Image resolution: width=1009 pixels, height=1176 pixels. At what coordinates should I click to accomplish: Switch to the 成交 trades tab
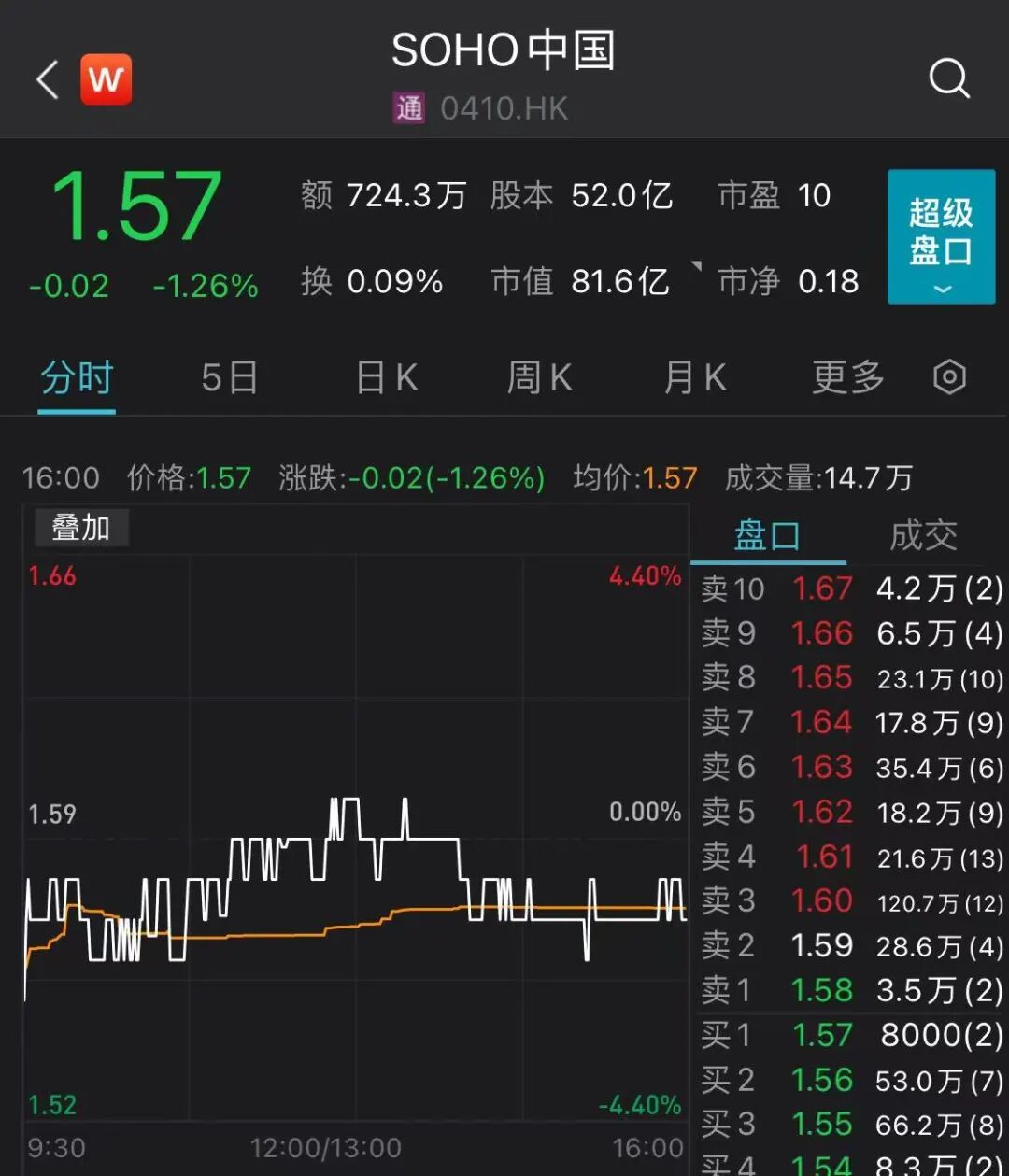(923, 536)
